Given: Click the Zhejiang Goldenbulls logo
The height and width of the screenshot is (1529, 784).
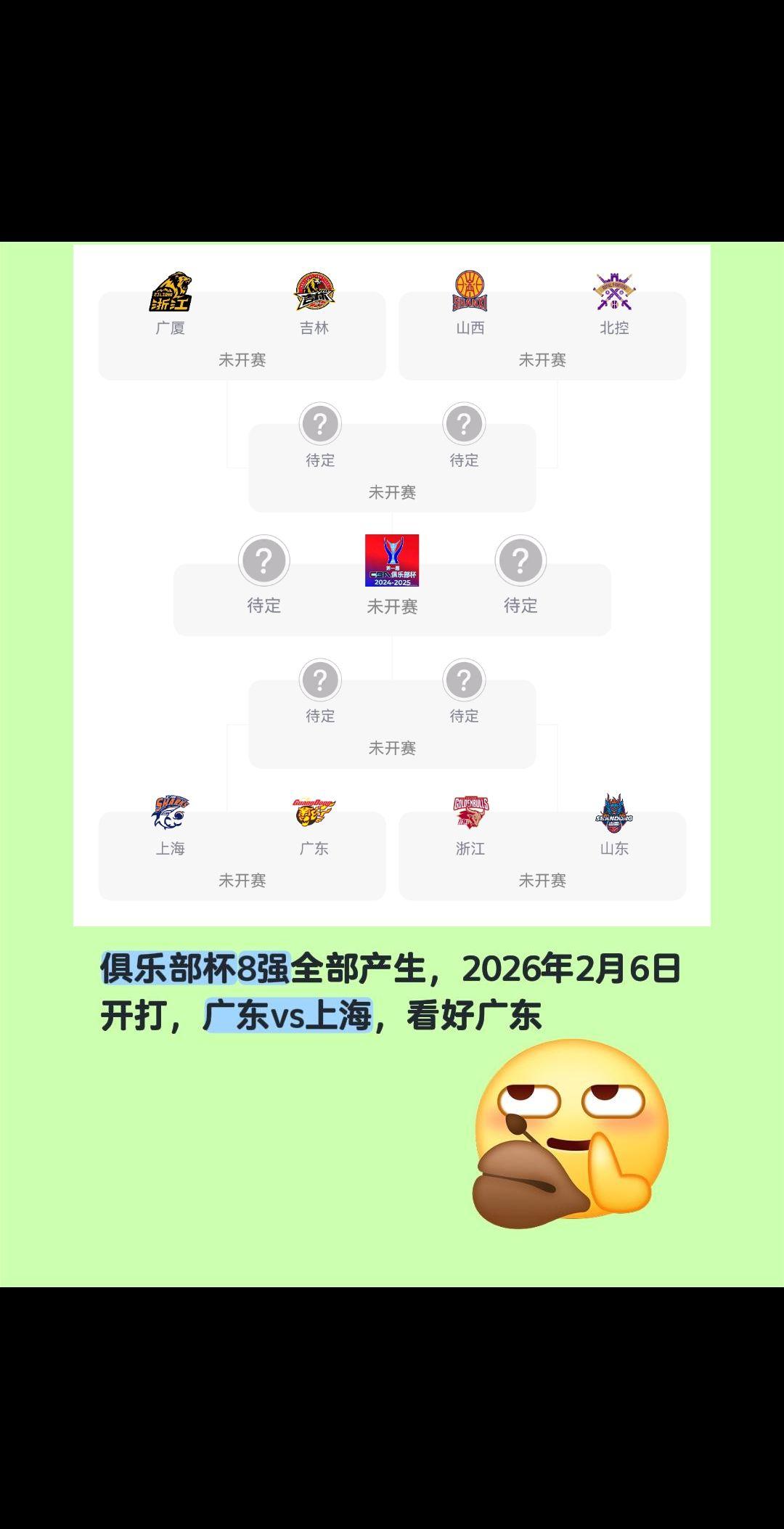Looking at the screenshot, I should [x=470, y=812].
